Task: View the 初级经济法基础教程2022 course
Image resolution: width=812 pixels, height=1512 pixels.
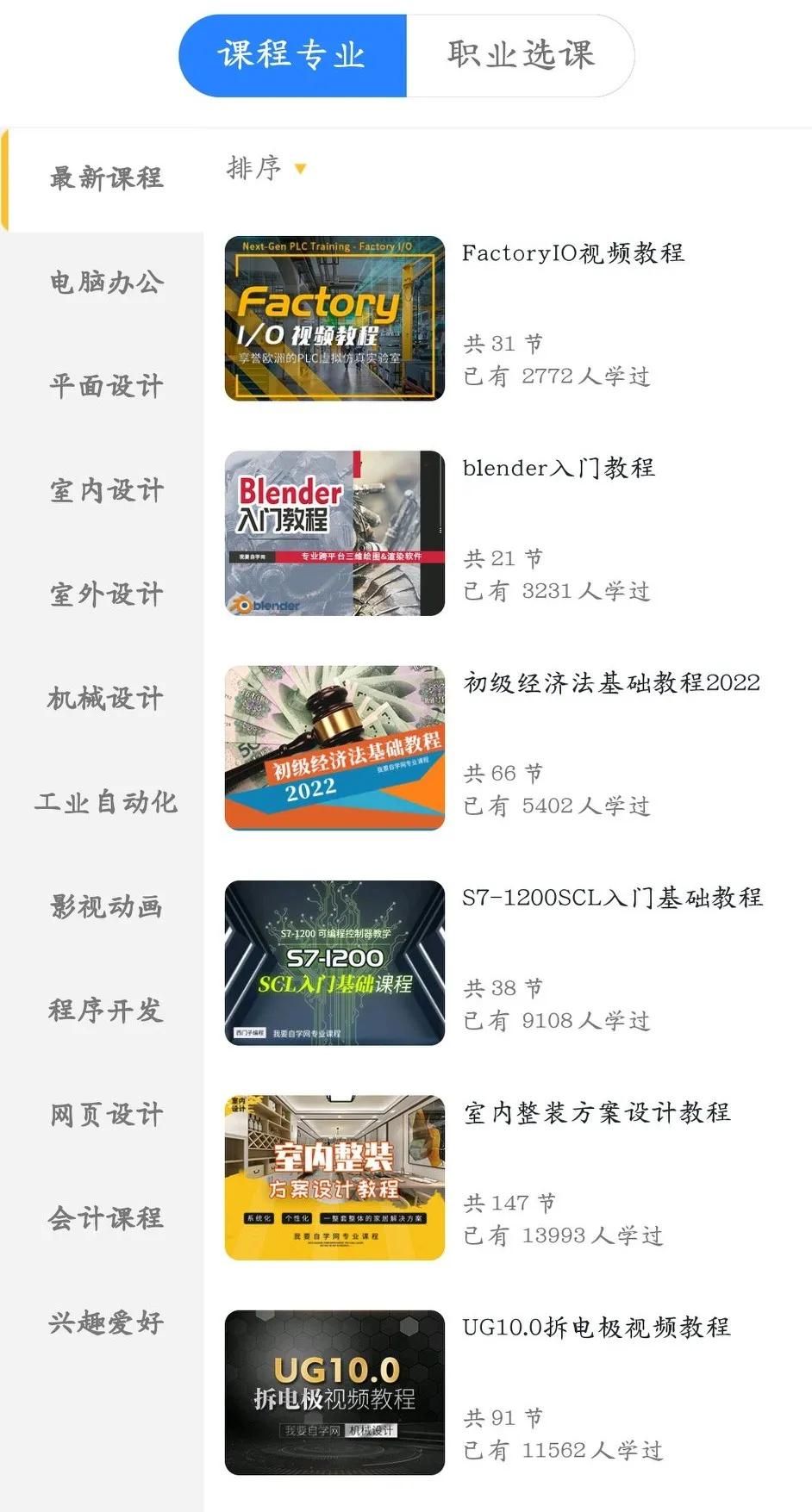Action: tap(611, 683)
